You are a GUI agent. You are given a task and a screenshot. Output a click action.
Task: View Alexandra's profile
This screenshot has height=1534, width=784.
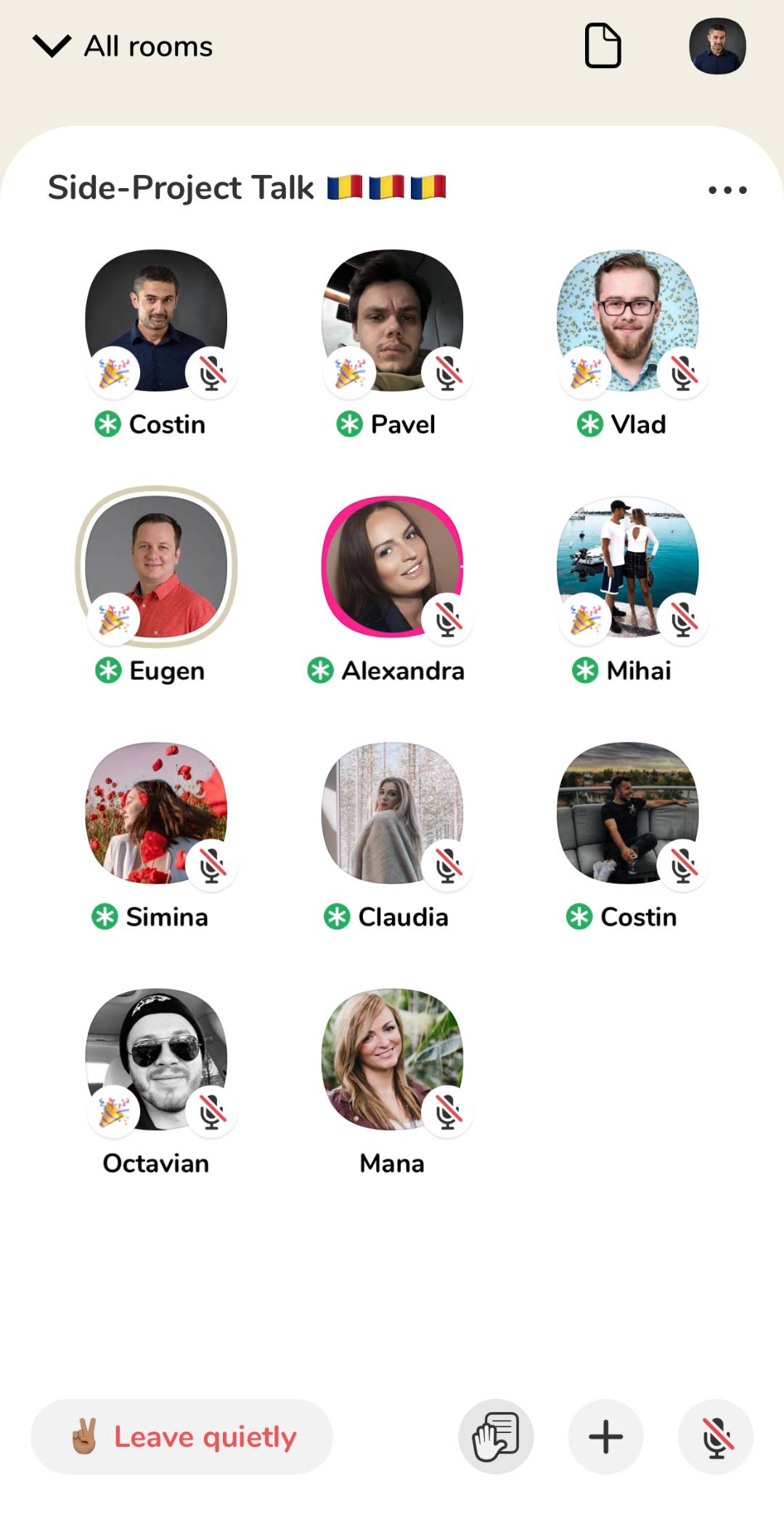click(x=392, y=567)
